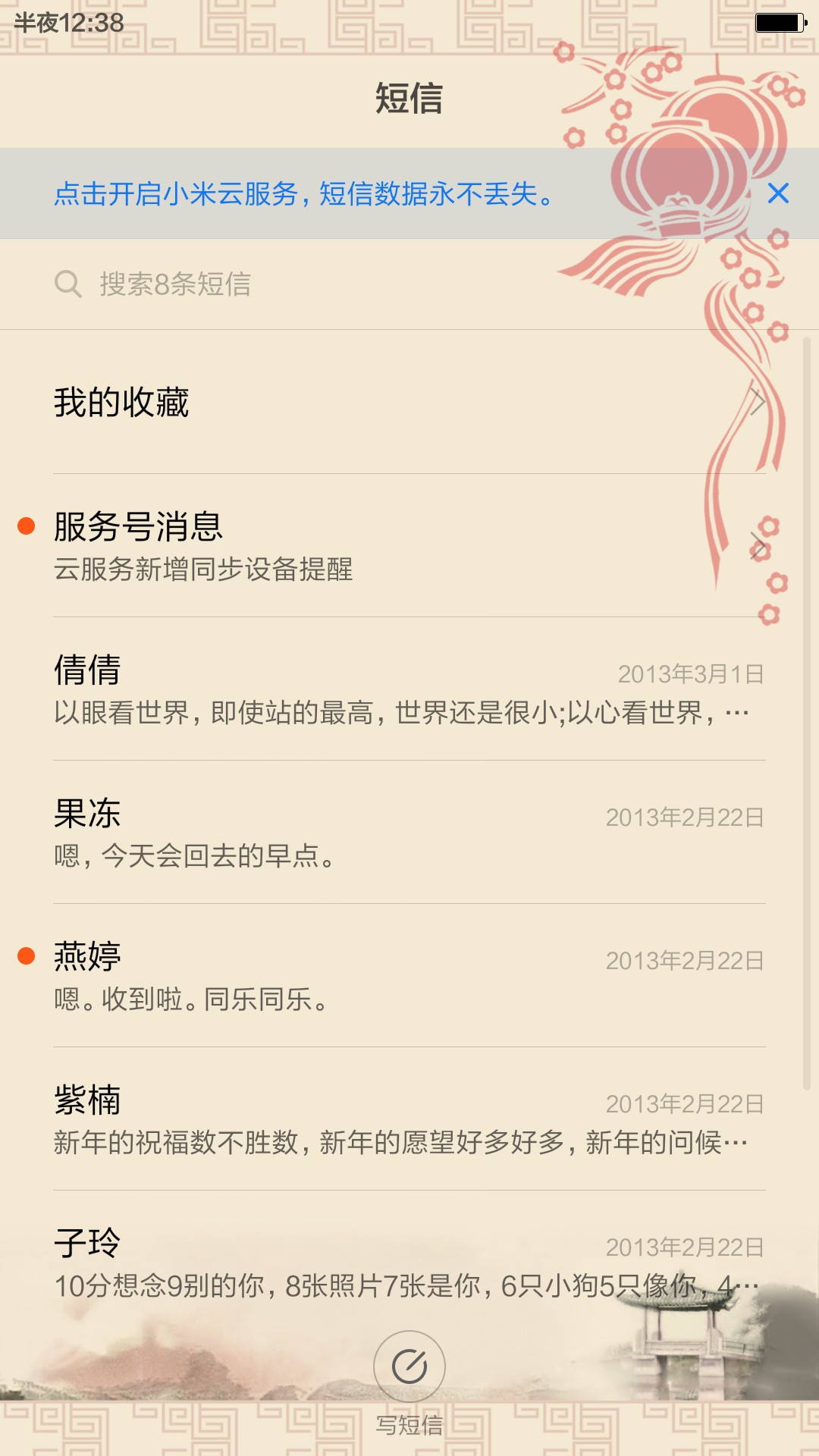819x1456 pixels.
Task: Open the conversation with 果冻
Action: [409, 833]
